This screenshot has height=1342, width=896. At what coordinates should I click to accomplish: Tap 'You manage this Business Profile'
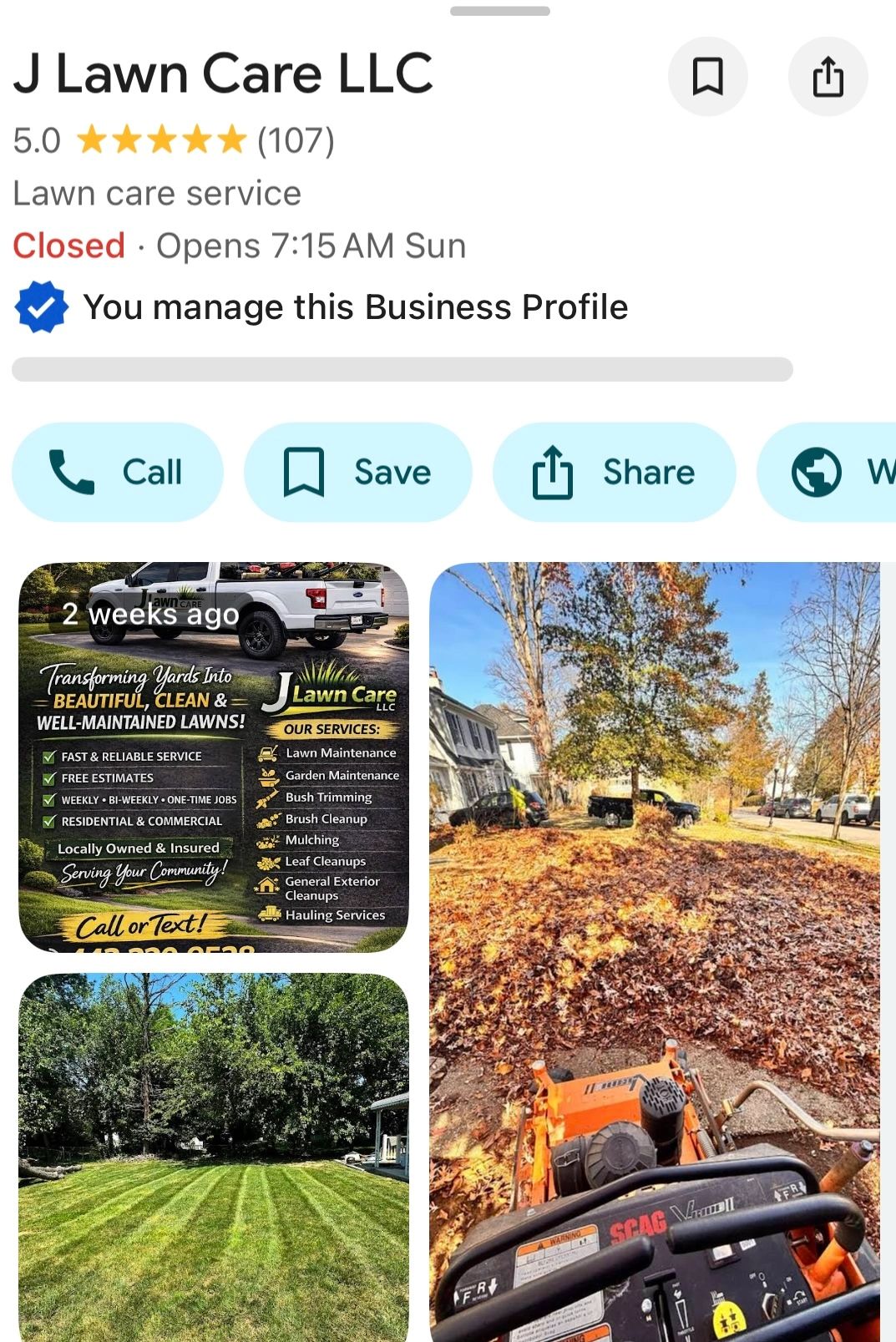pos(357,306)
